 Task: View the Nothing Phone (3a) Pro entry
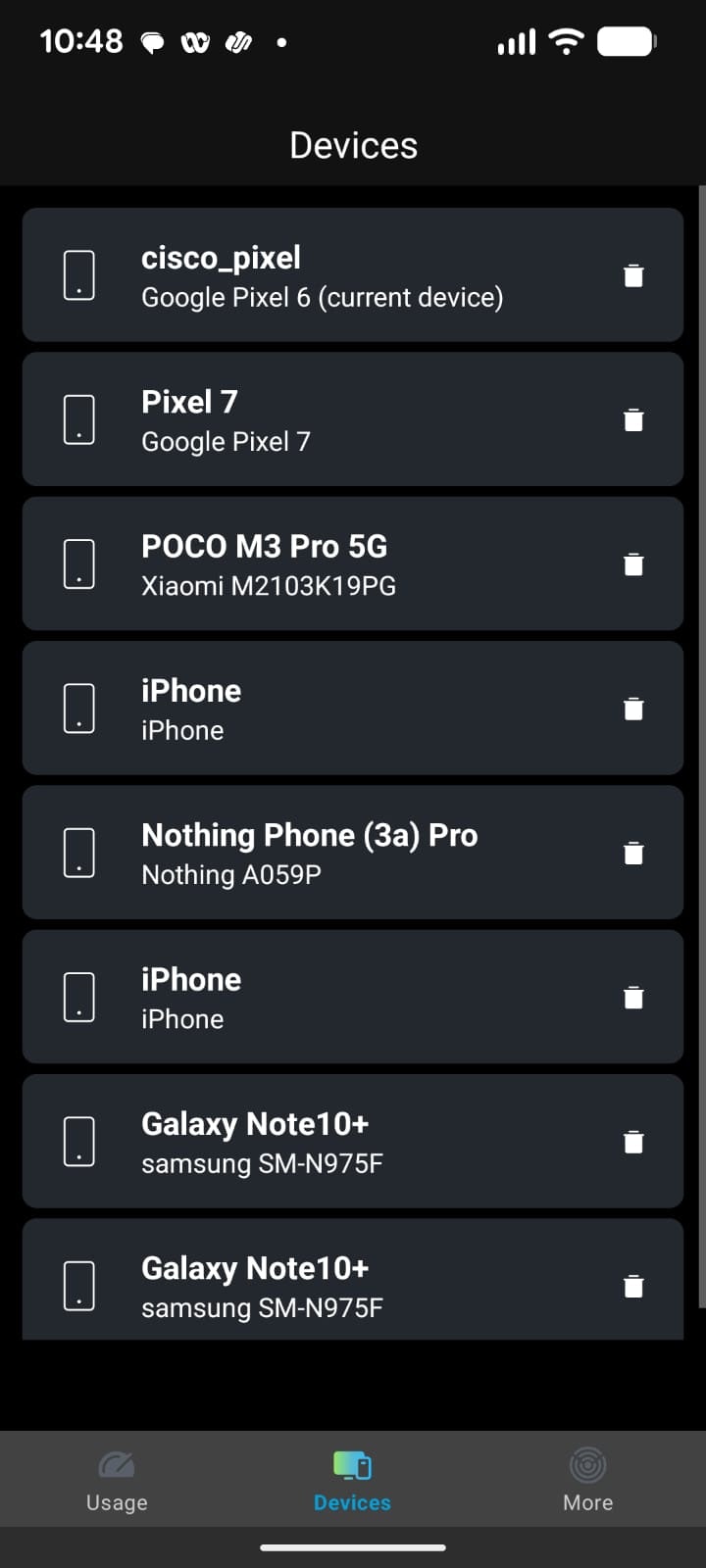(x=322, y=853)
